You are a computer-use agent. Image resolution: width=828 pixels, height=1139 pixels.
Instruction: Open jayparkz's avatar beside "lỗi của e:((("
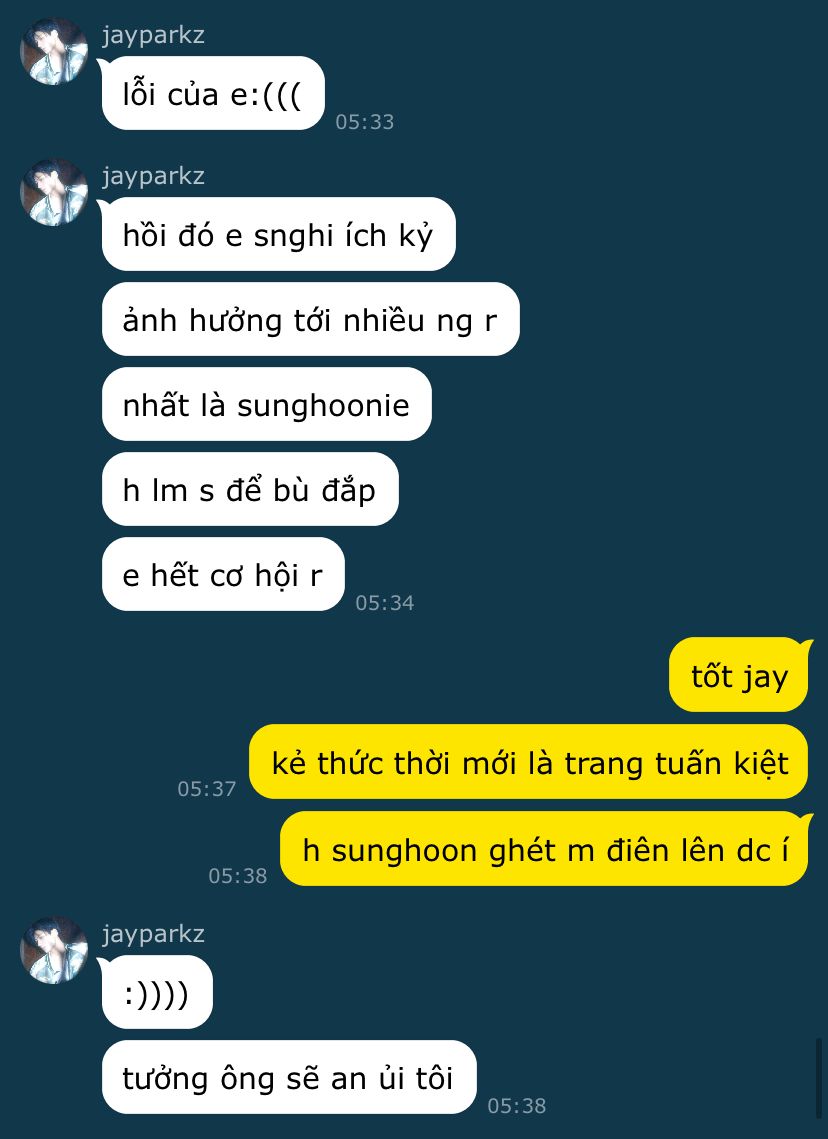coord(54,51)
